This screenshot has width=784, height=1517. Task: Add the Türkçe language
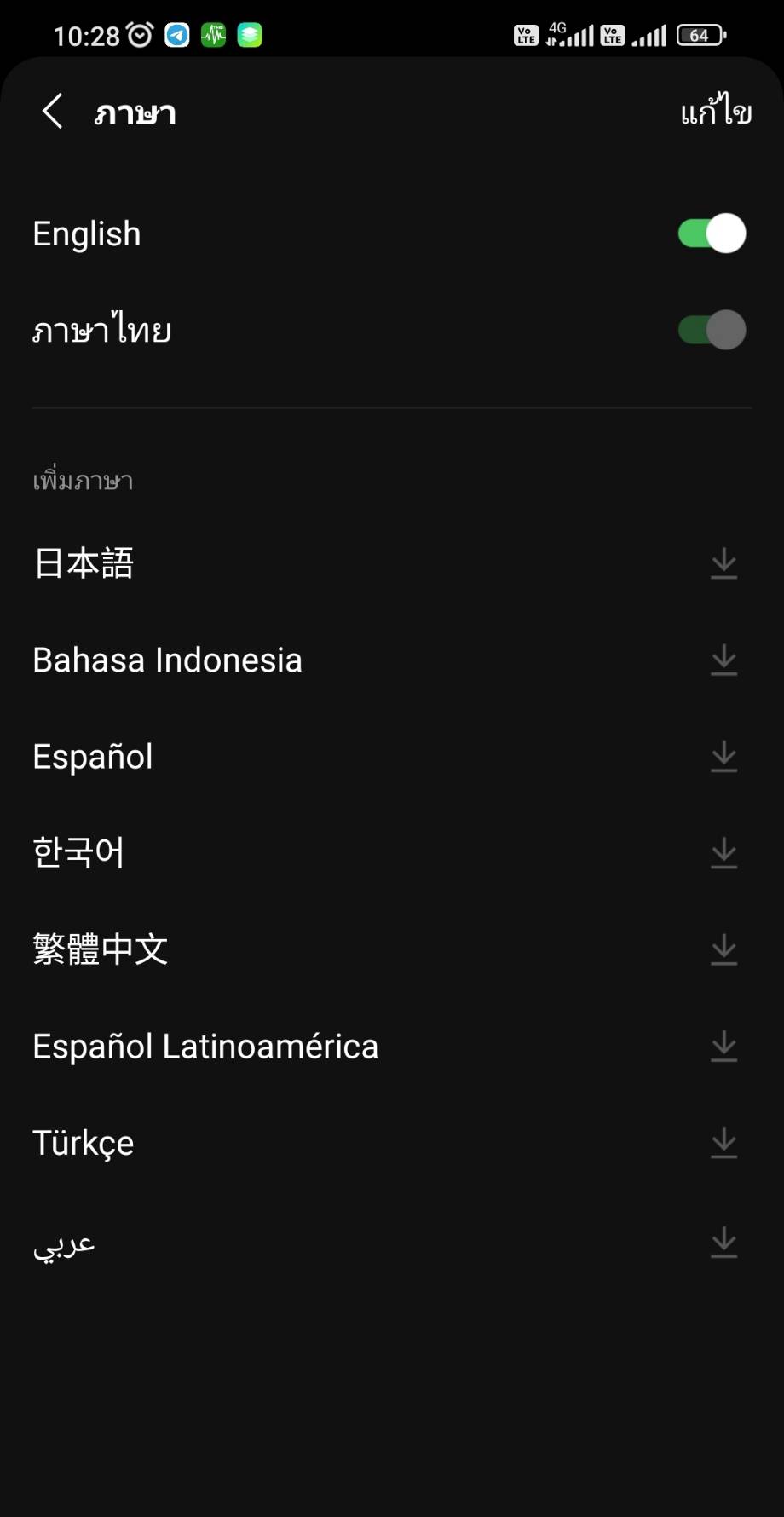(723, 1143)
